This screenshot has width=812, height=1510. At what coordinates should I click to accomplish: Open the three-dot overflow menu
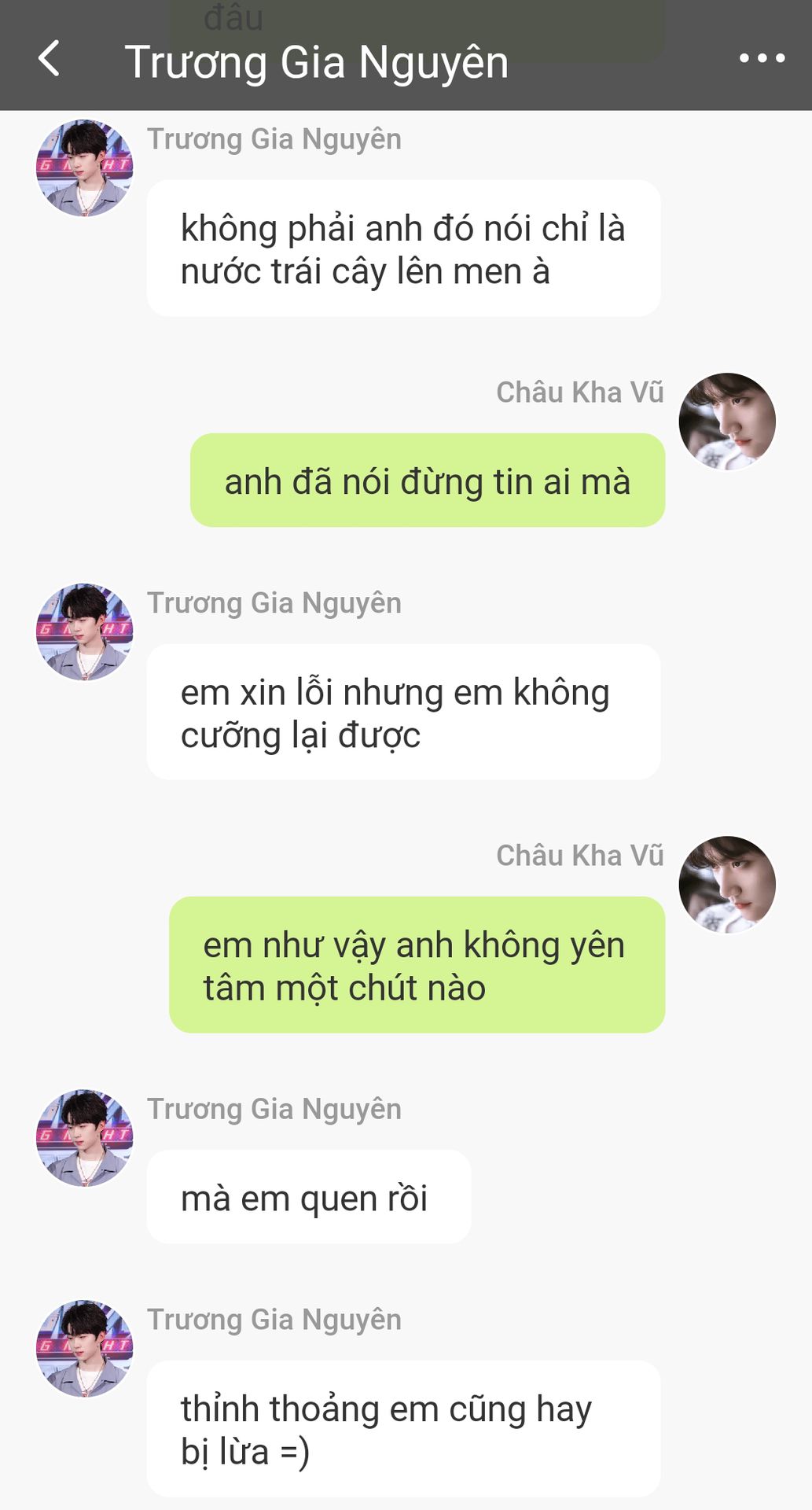pos(762,58)
